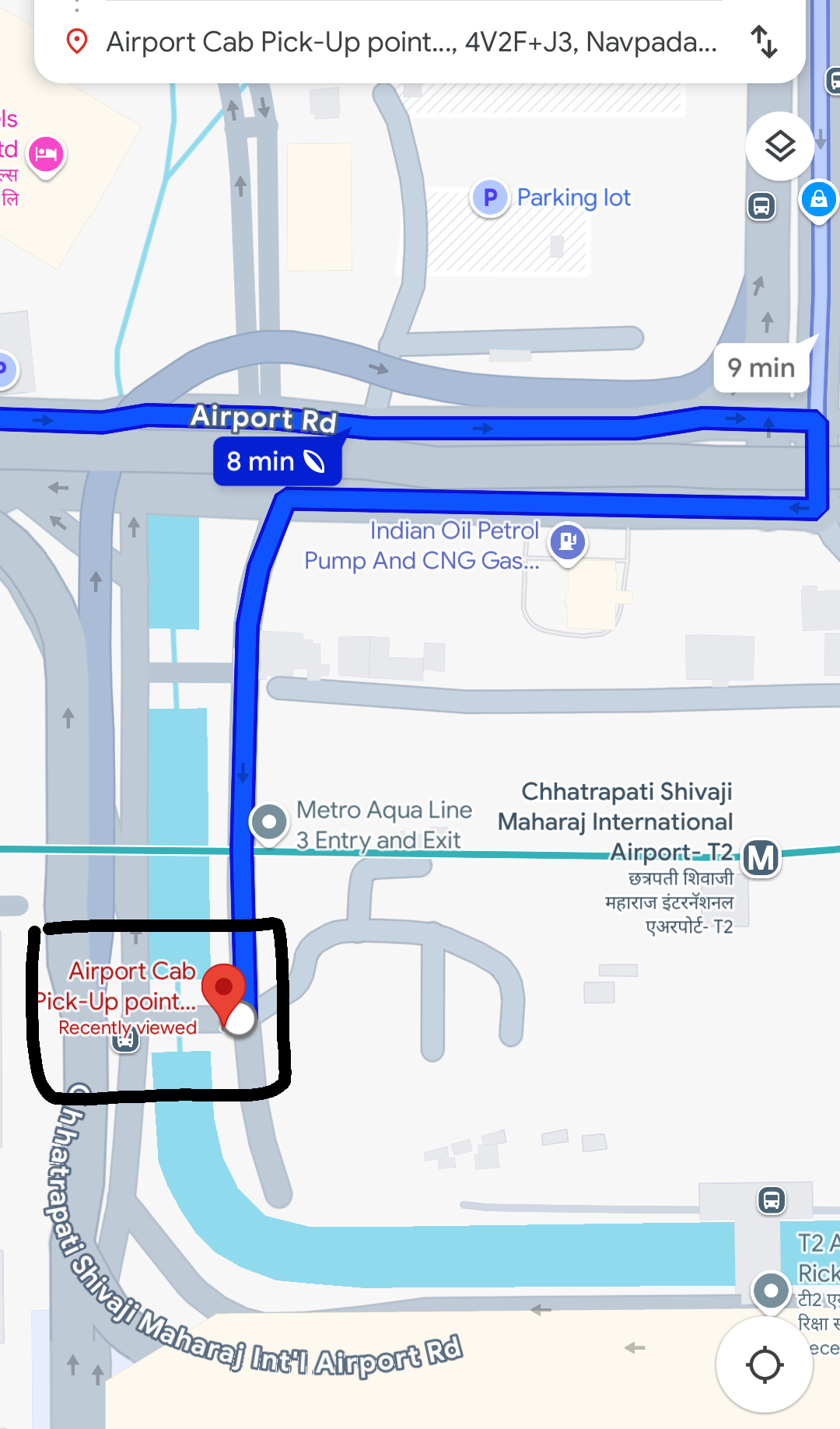Center map on my location
This screenshot has height=1429, width=840.
point(764,1364)
